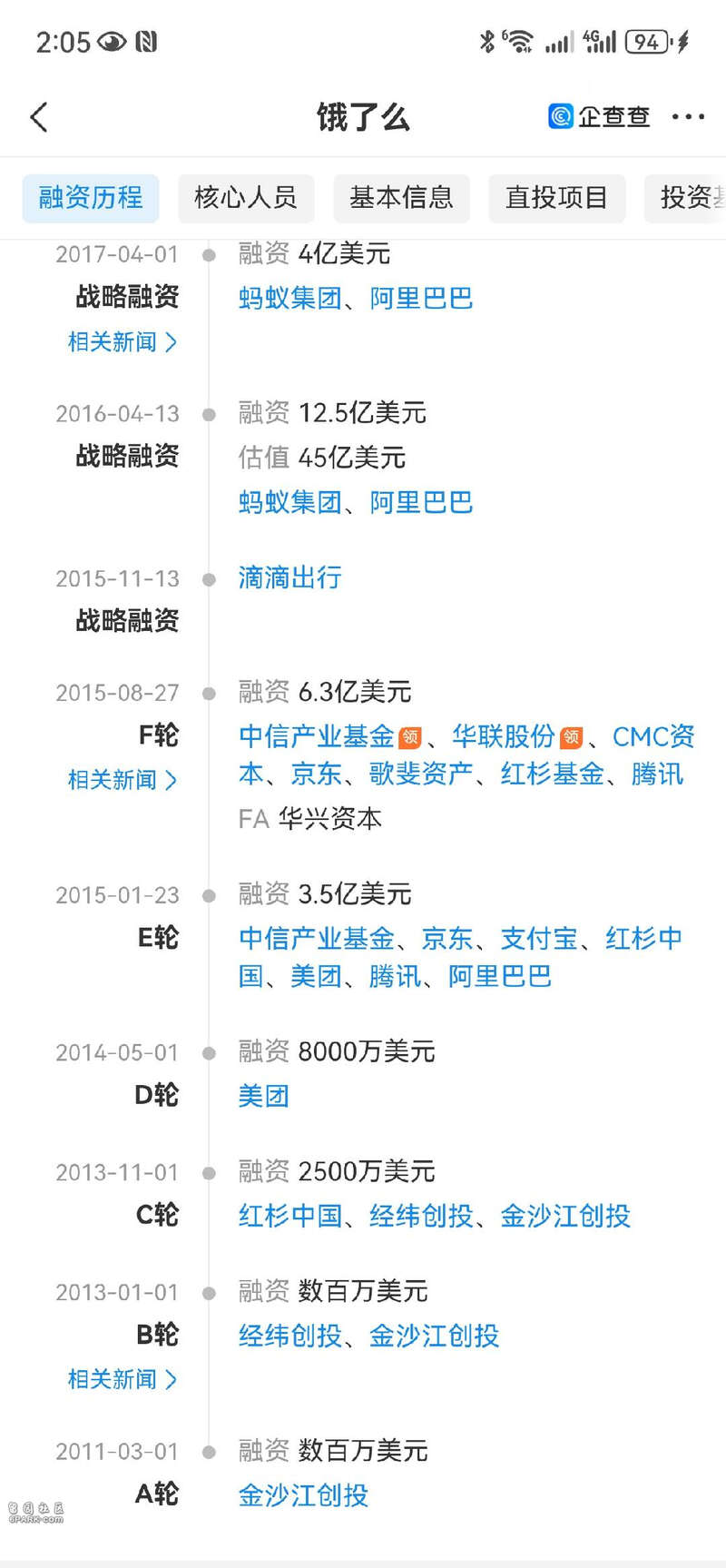The height and width of the screenshot is (1568, 726).
Task: Open 红杉中国 in the C轮 investors
Action: (x=290, y=1216)
